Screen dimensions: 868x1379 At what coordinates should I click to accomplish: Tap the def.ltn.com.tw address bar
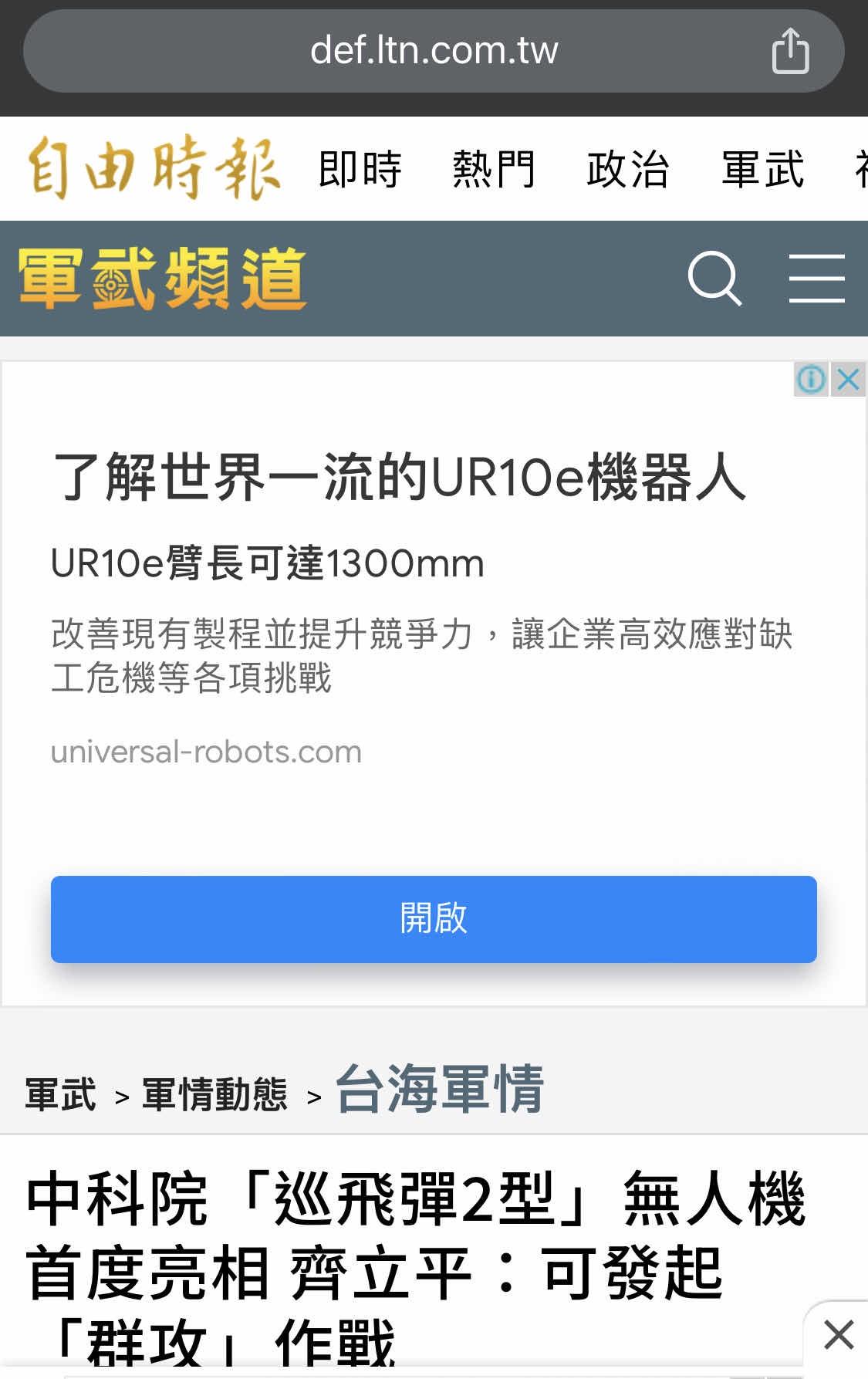click(433, 51)
